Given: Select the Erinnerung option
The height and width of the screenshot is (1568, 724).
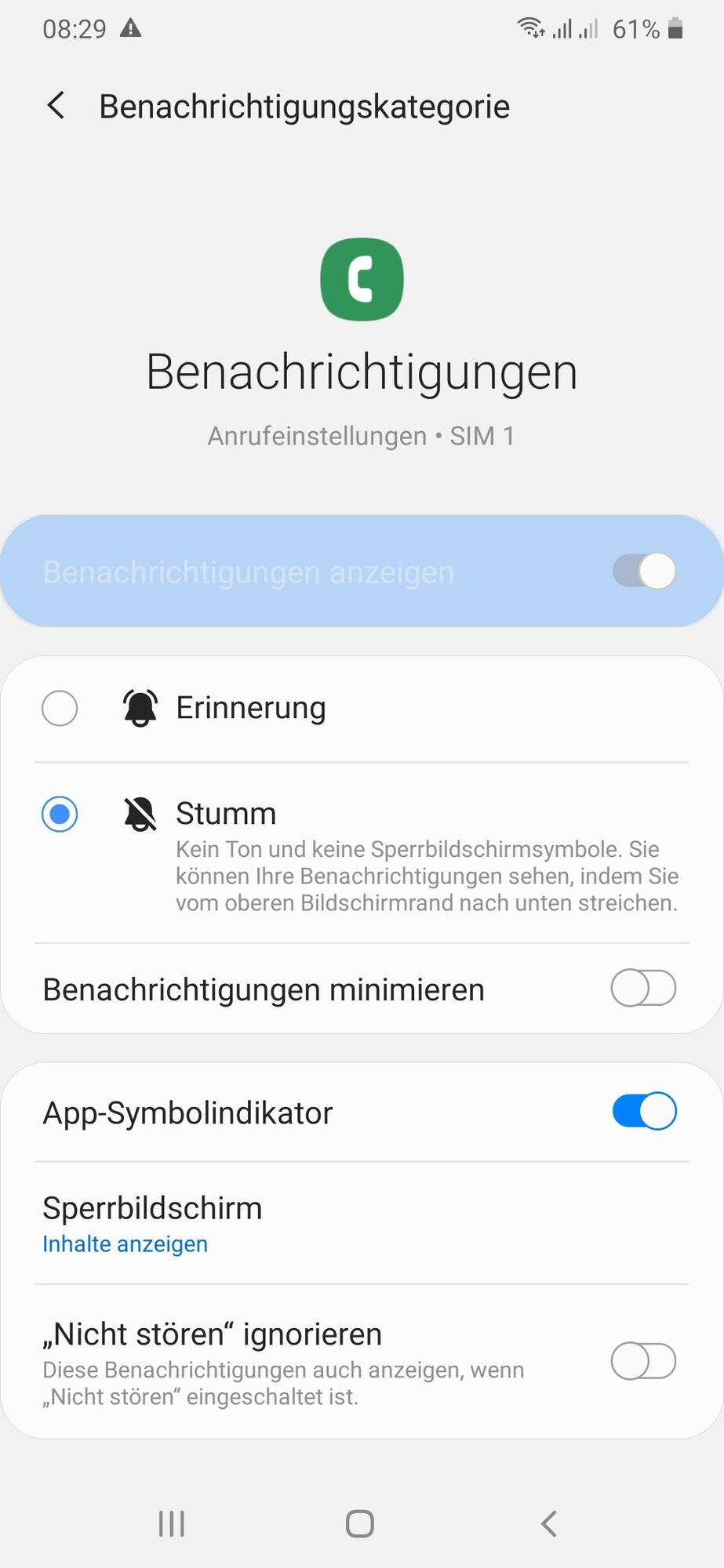Looking at the screenshot, I should (x=60, y=708).
